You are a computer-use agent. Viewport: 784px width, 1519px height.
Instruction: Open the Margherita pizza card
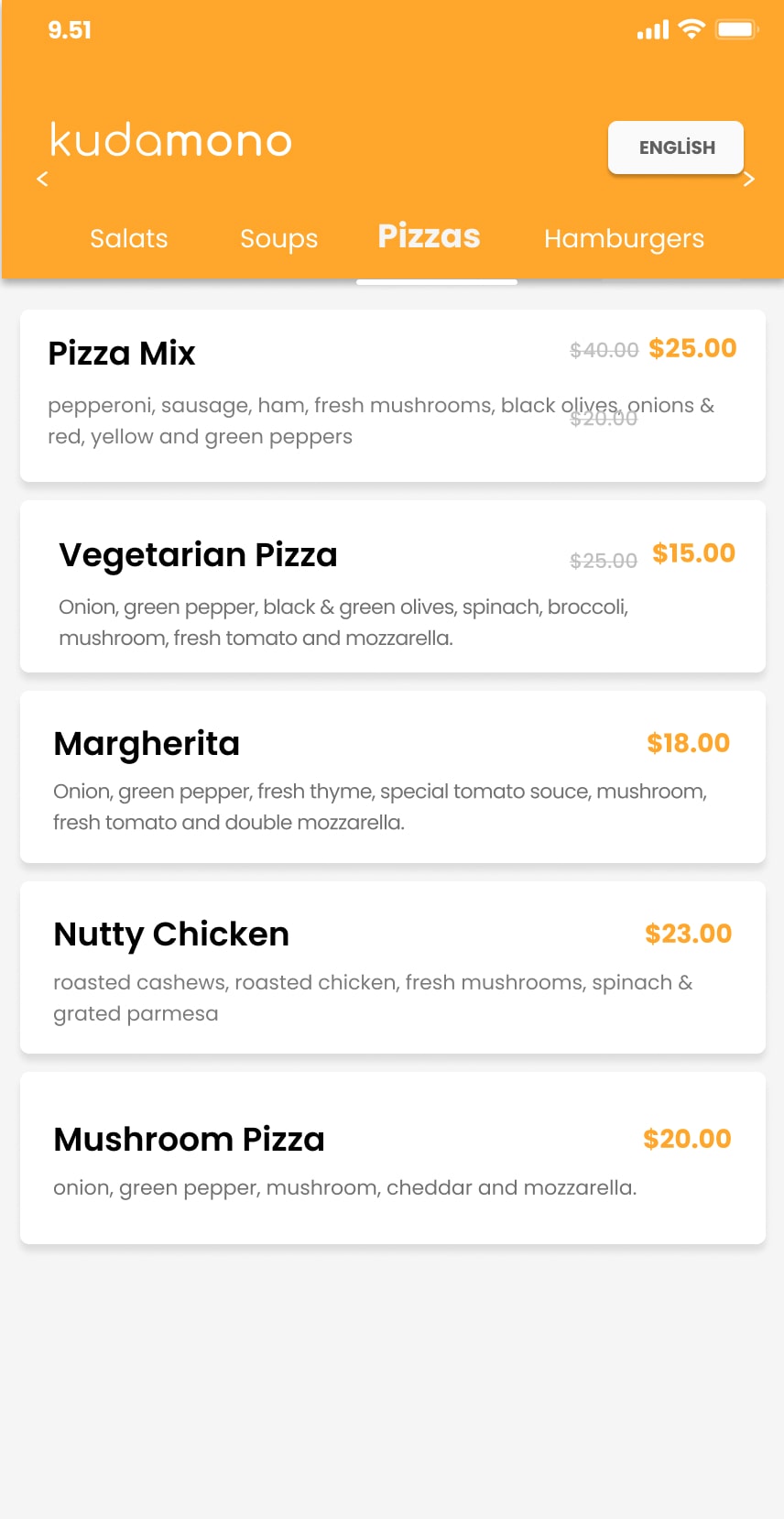pos(392,777)
